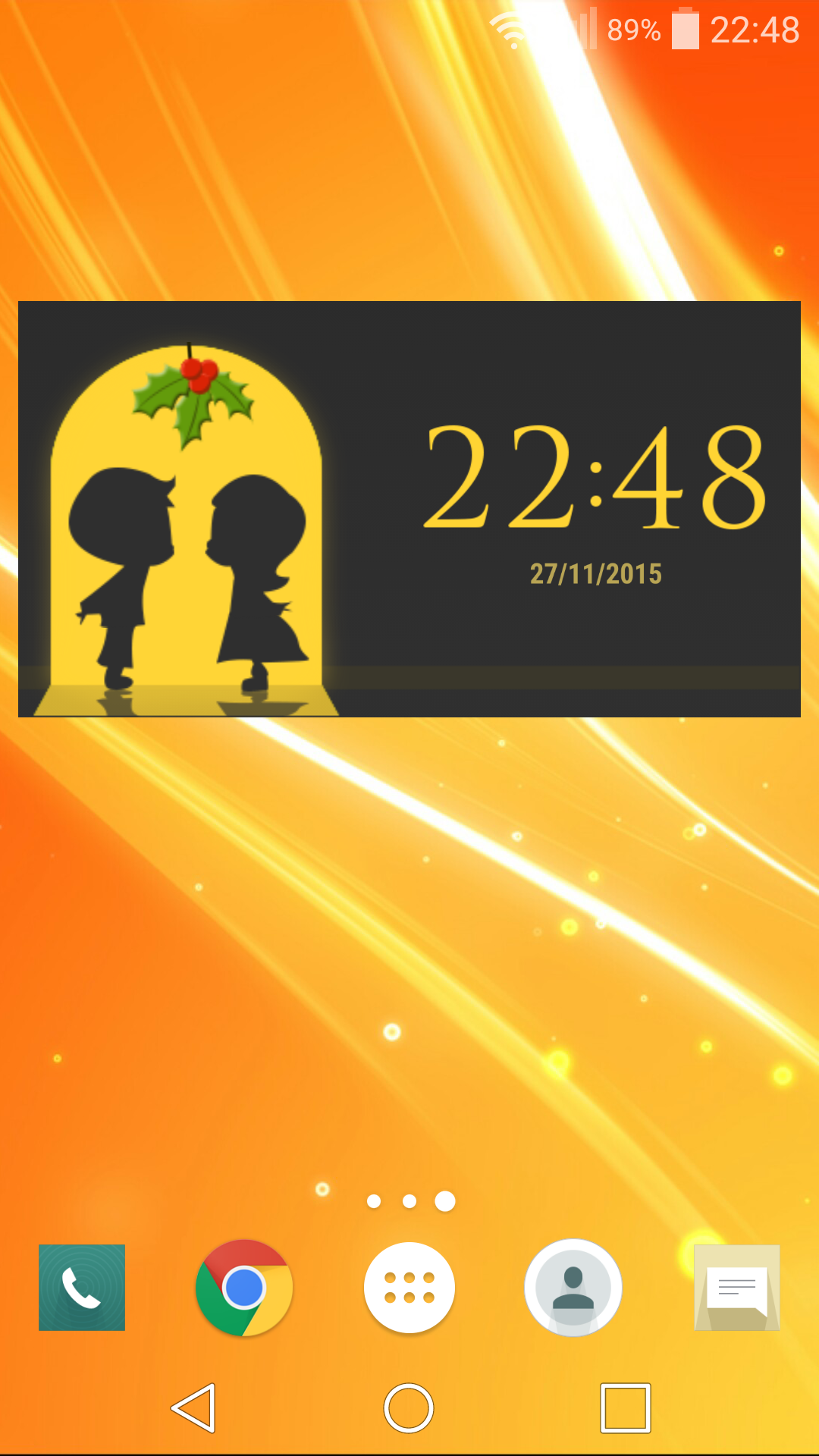Viewport: 819px width, 1456px height.
Task: Tap the mistletoe couple clock widget
Action: pos(409,509)
